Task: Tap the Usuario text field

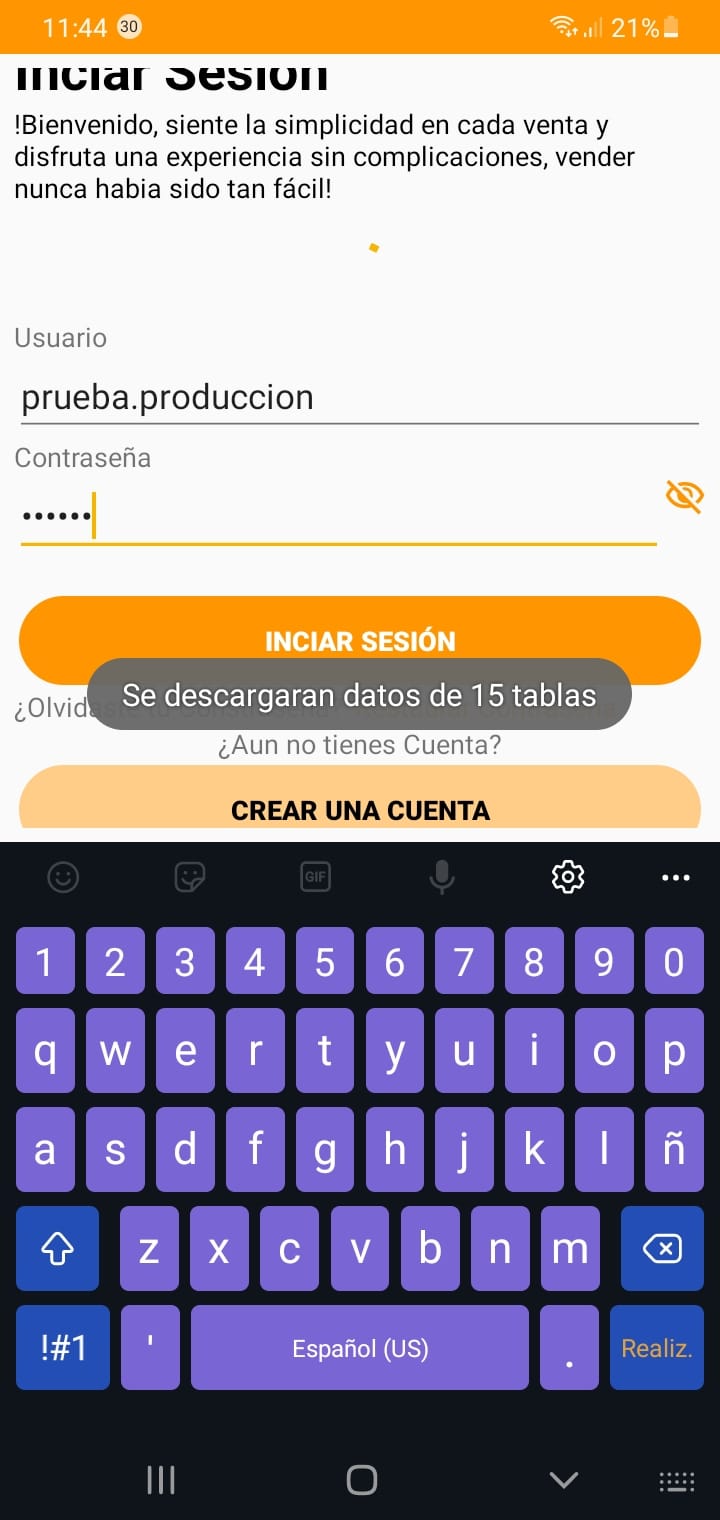Action: [358, 398]
